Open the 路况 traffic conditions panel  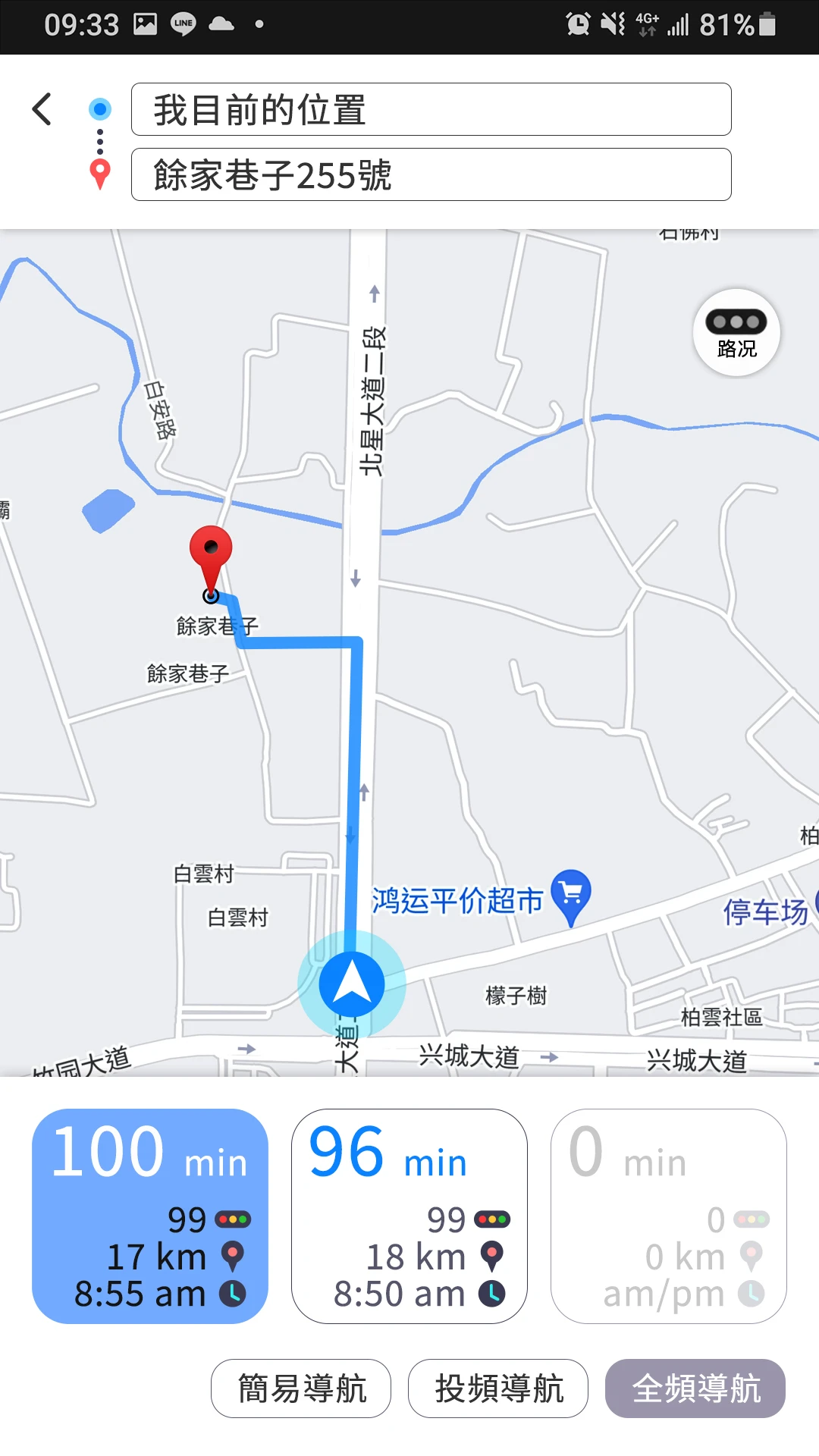736,334
